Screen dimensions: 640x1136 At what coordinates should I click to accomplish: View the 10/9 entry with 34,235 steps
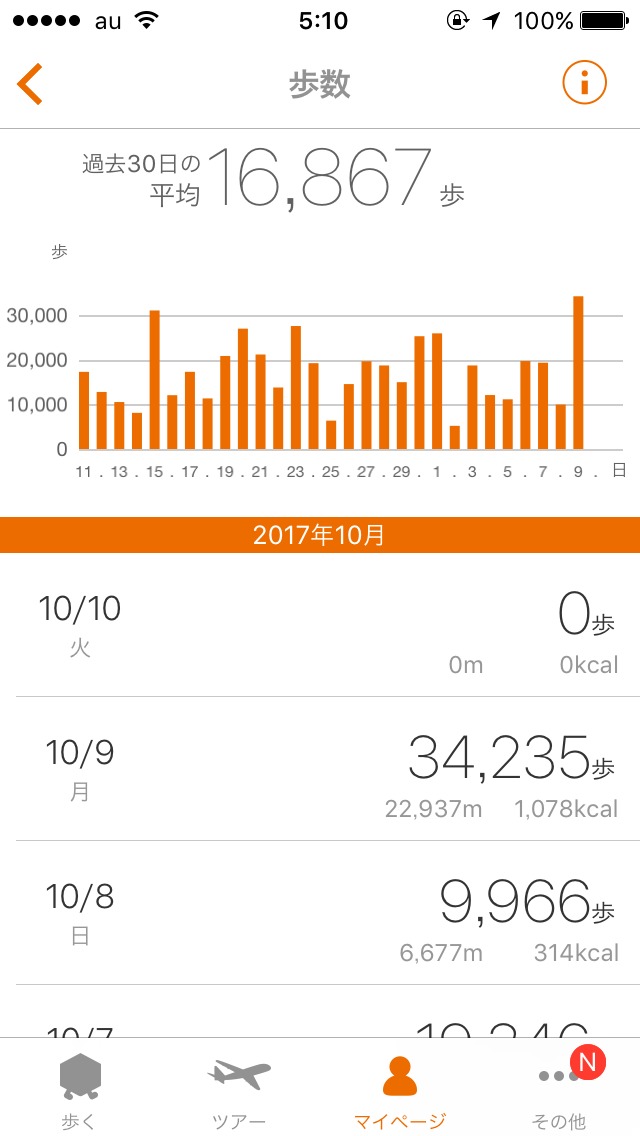320,769
